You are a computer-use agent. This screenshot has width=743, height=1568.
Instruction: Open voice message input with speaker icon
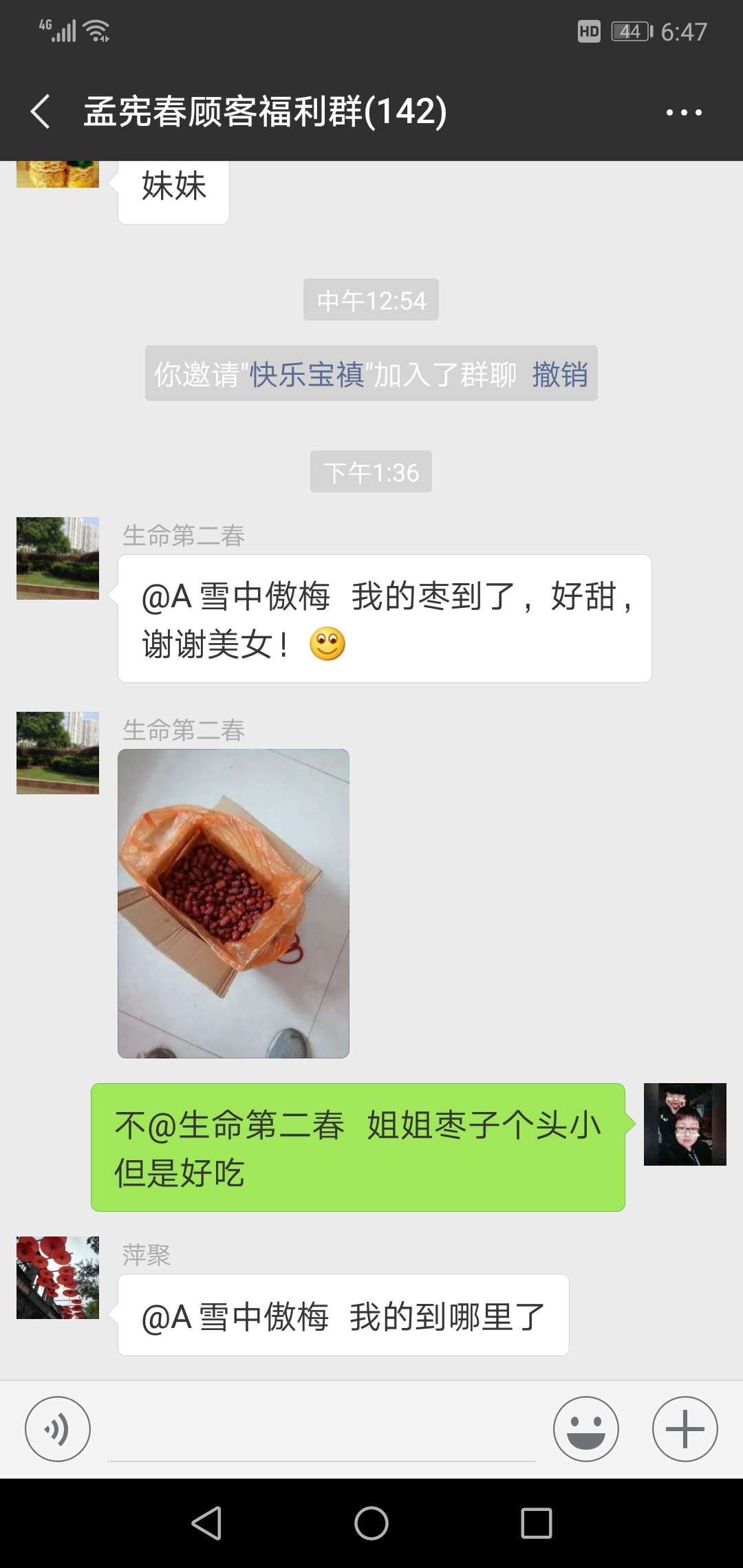click(x=58, y=1428)
